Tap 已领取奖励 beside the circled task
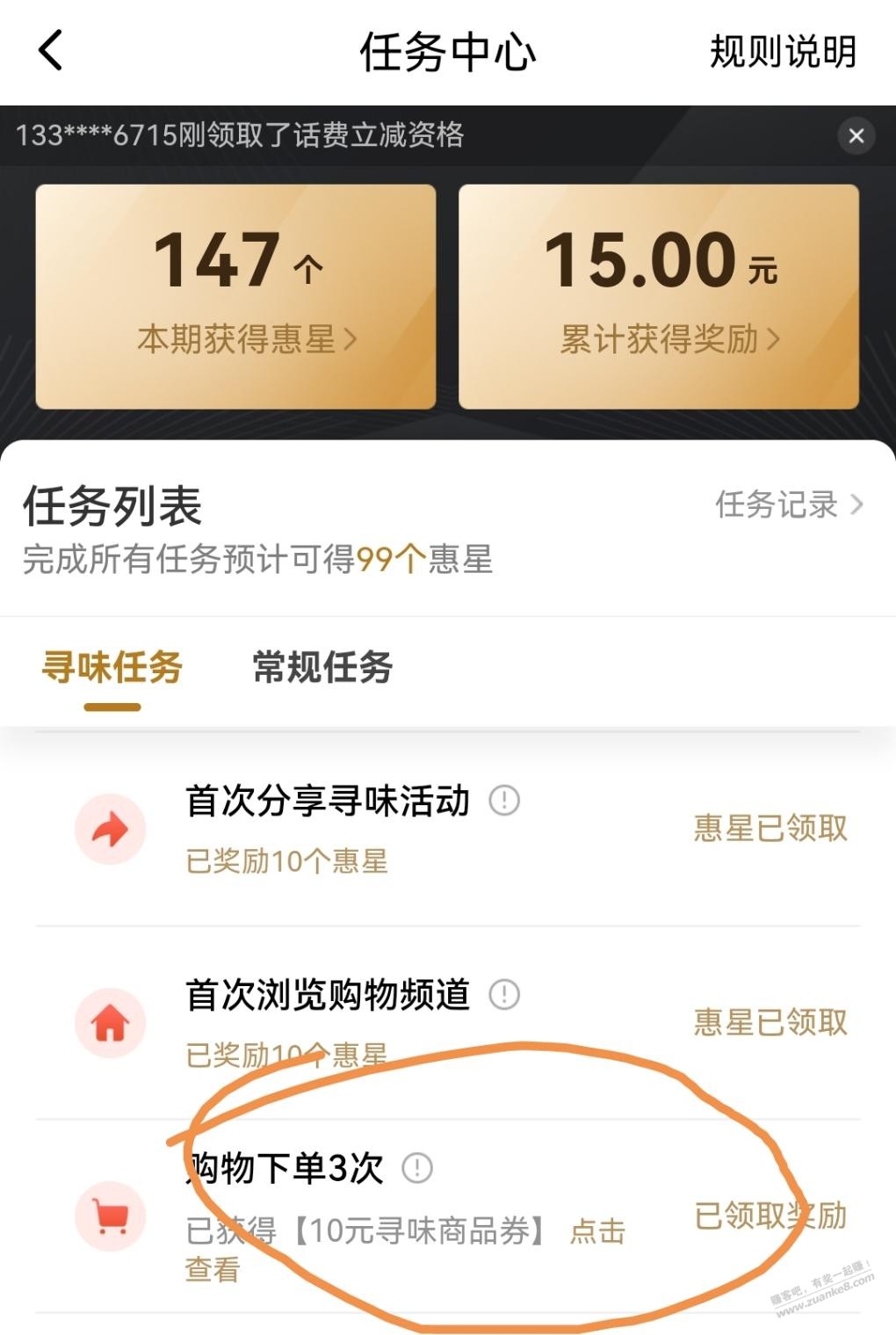The height and width of the screenshot is (1335, 896). (x=770, y=1217)
